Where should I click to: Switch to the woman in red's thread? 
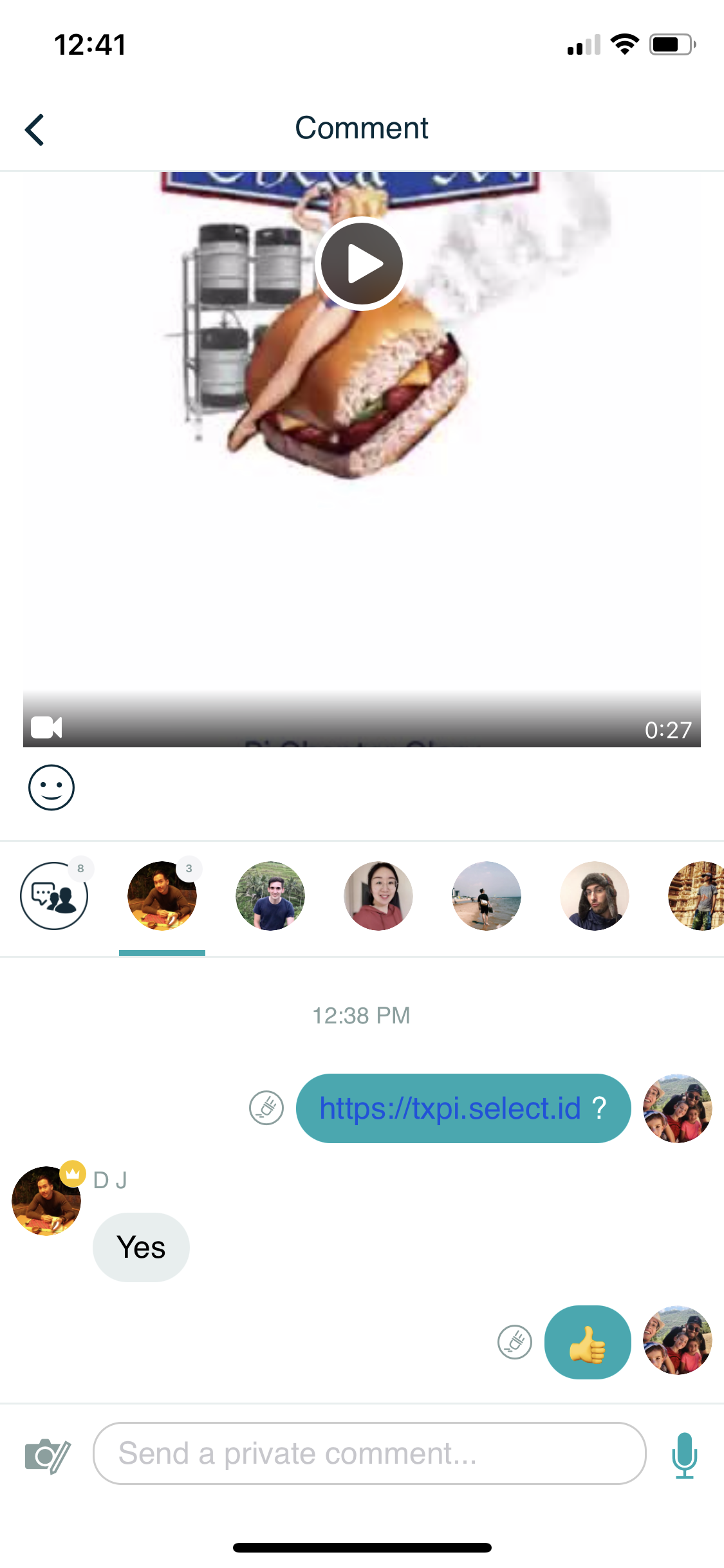(378, 895)
